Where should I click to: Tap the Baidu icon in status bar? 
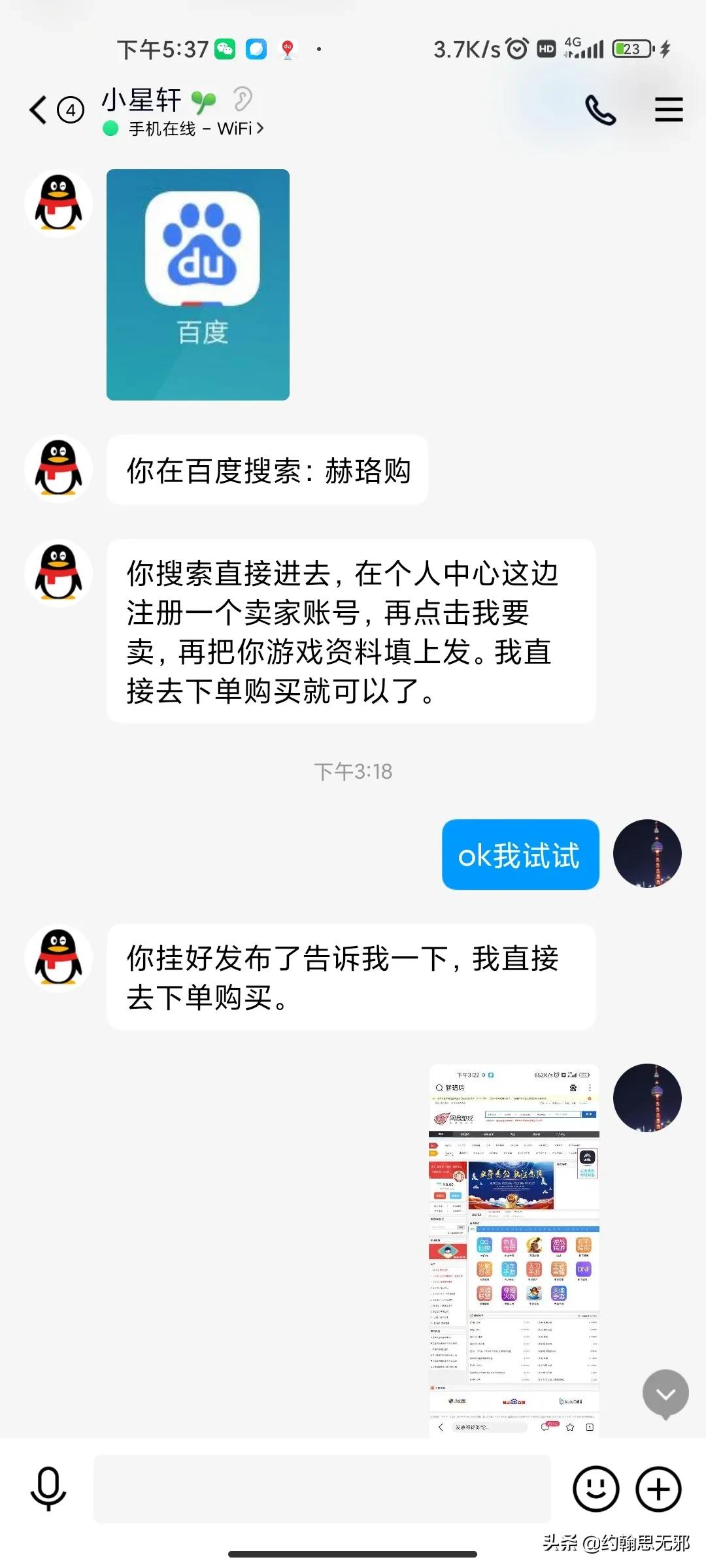(286, 48)
